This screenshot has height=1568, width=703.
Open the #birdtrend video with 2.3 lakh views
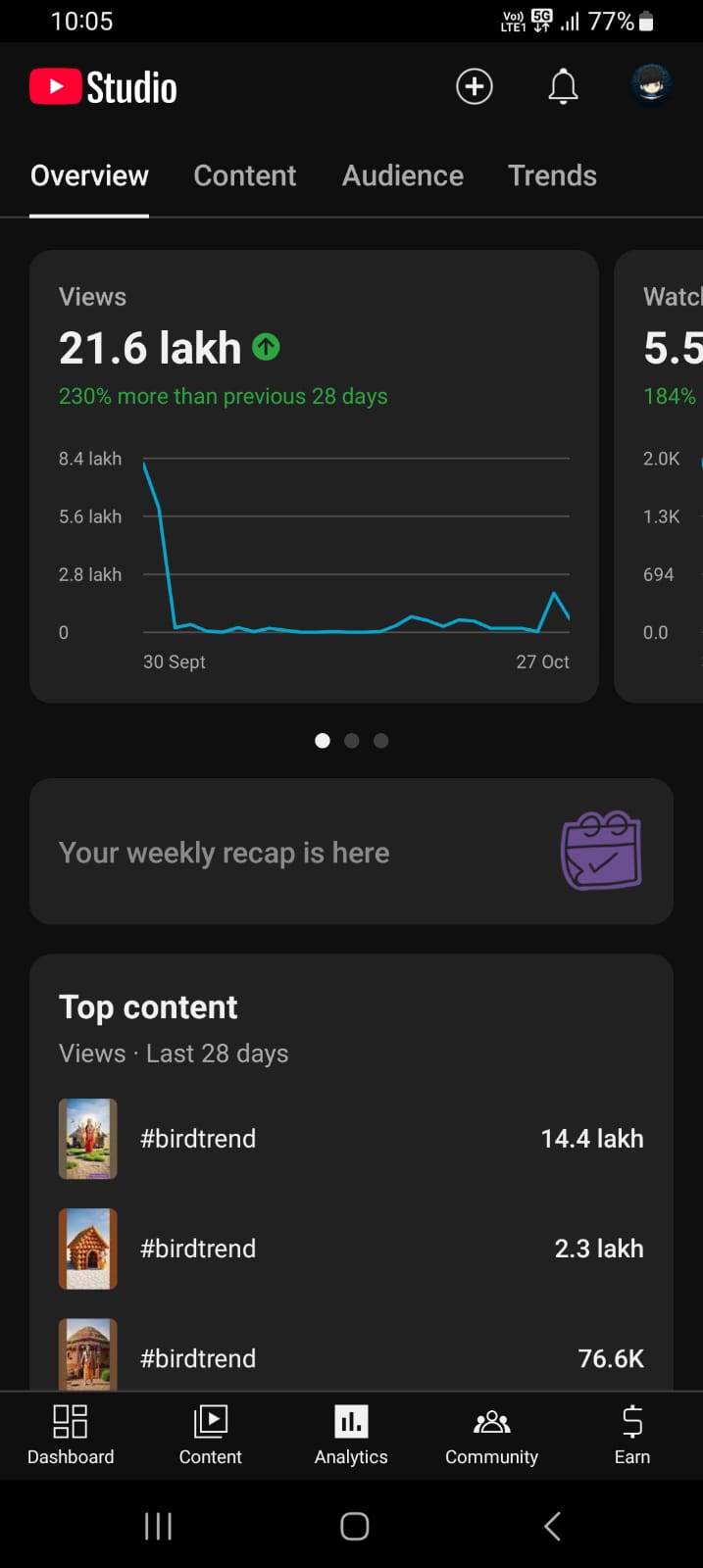click(x=351, y=1249)
